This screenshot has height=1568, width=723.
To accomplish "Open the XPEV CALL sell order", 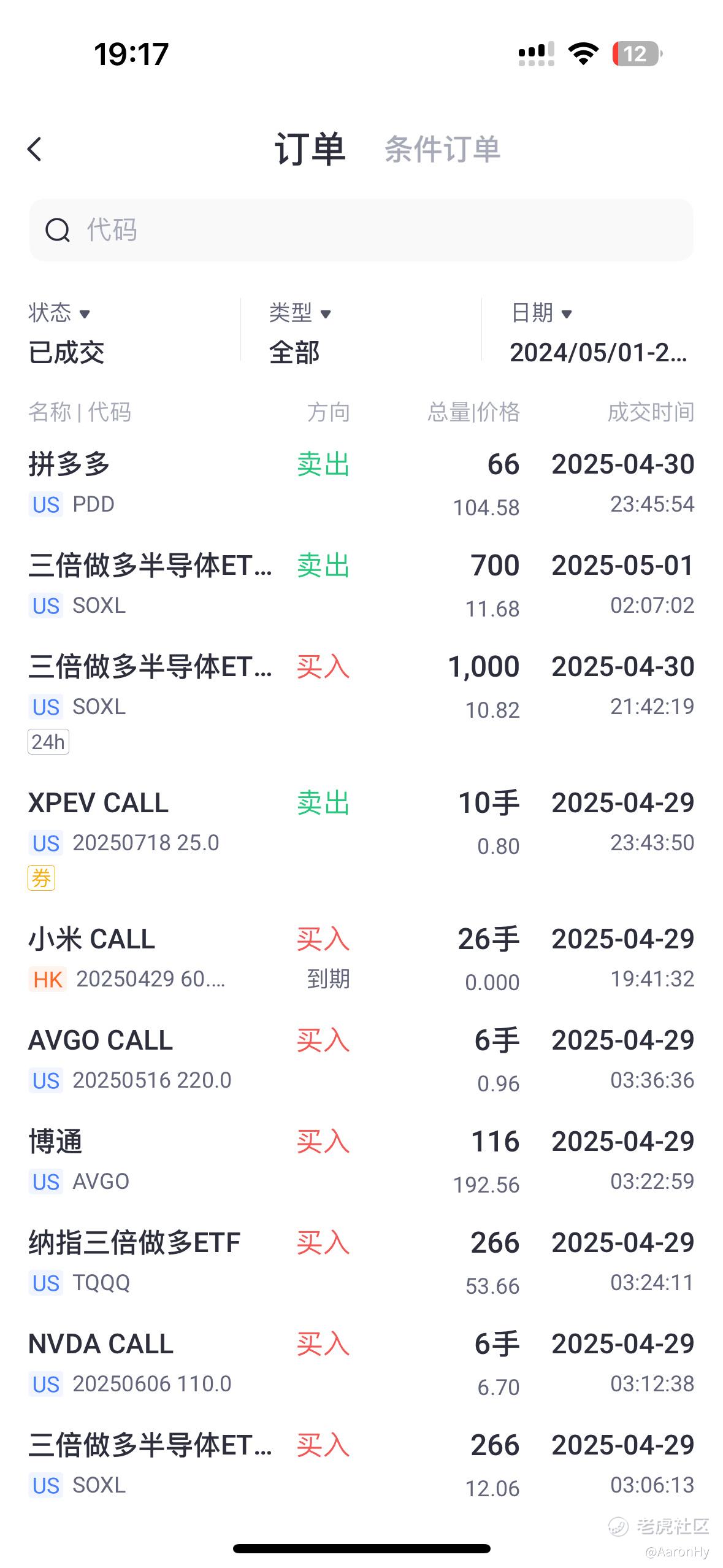I will coord(361,840).
